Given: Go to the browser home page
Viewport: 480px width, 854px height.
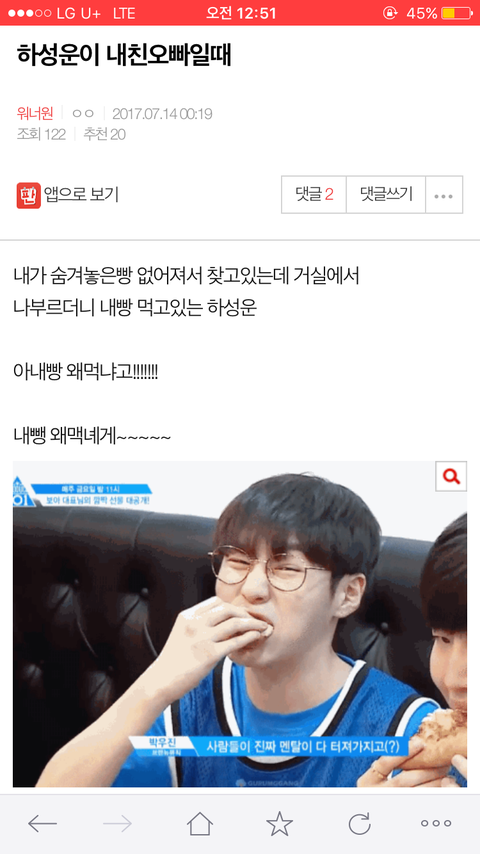Looking at the screenshot, I should click(200, 824).
